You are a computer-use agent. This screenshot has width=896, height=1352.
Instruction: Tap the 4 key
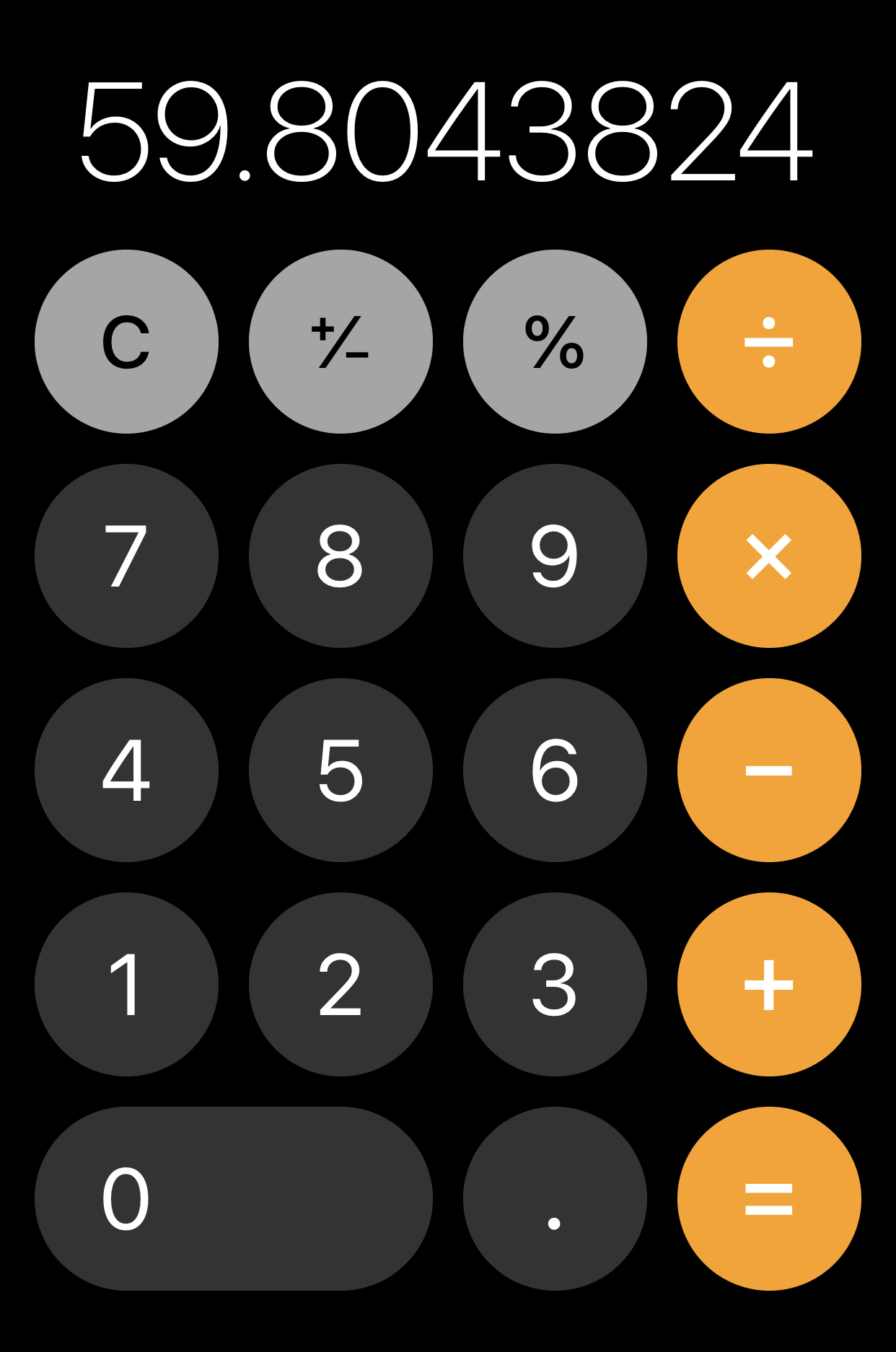pos(126,770)
